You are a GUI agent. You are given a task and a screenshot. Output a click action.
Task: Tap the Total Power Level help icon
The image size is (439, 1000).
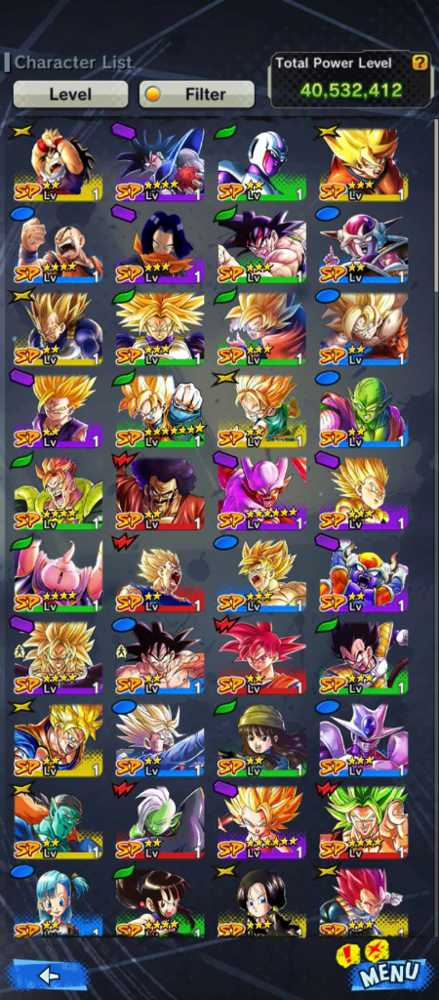coord(419,62)
